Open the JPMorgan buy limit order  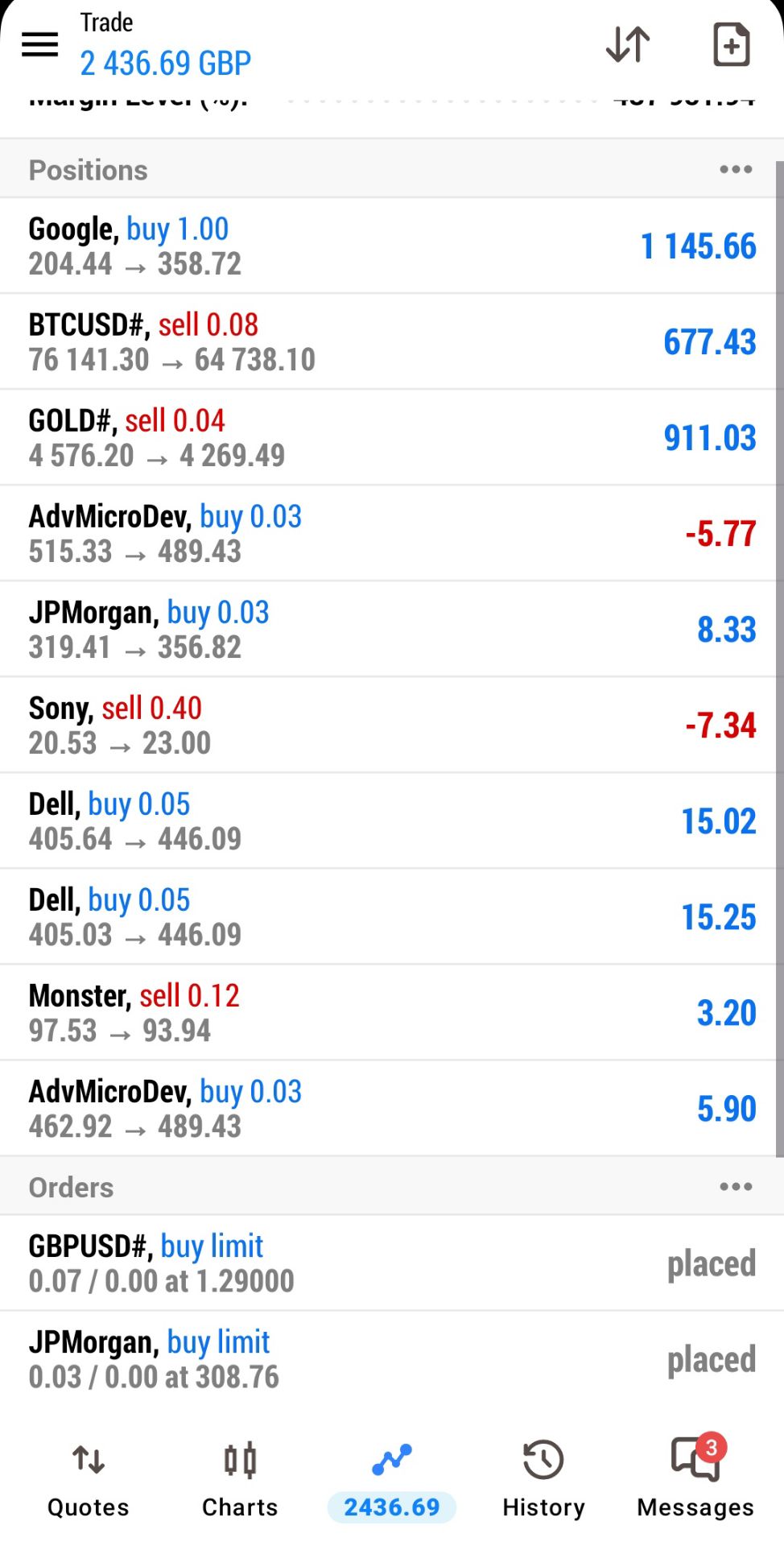(x=392, y=1359)
